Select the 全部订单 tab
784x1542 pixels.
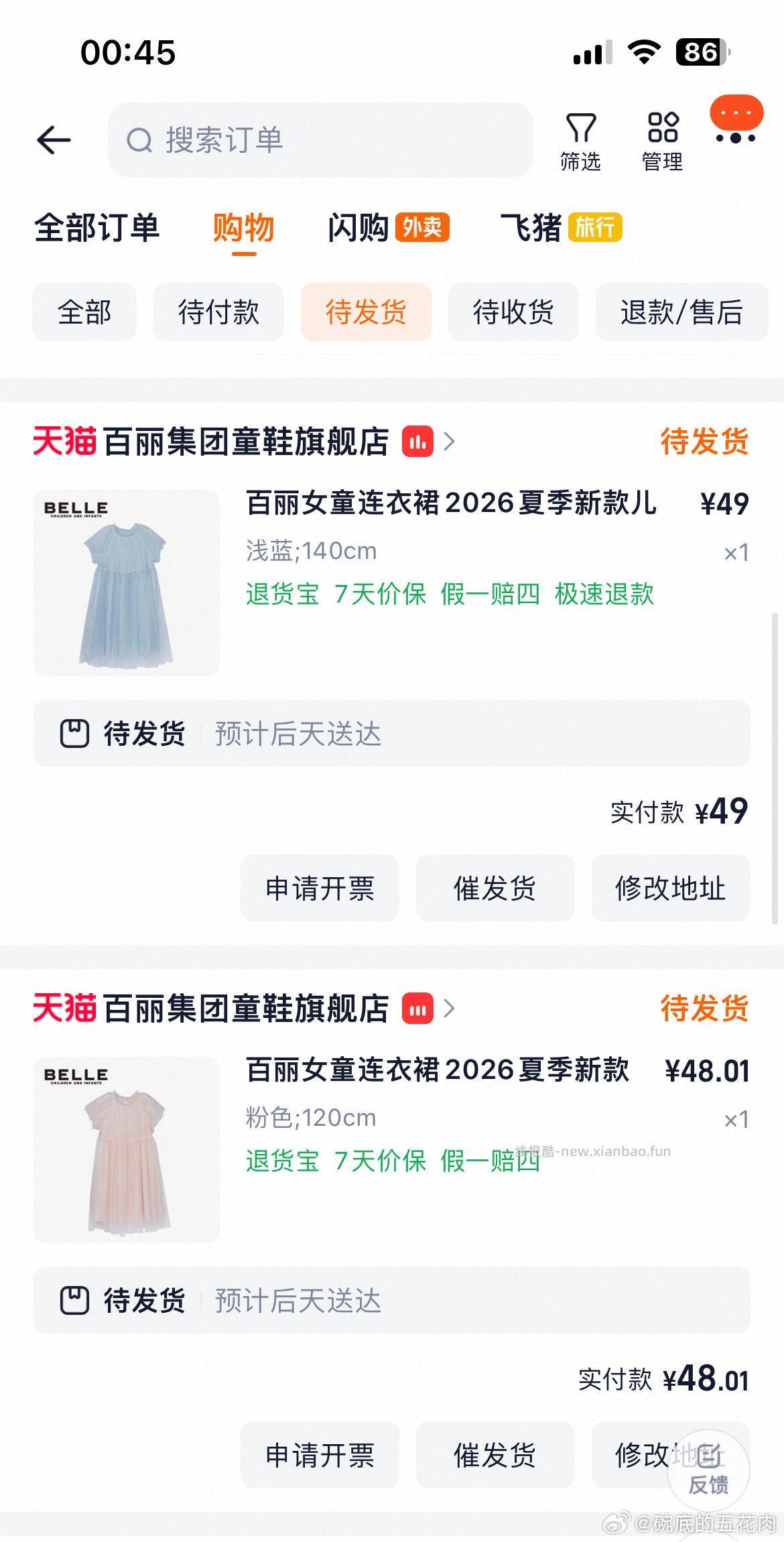[98, 229]
